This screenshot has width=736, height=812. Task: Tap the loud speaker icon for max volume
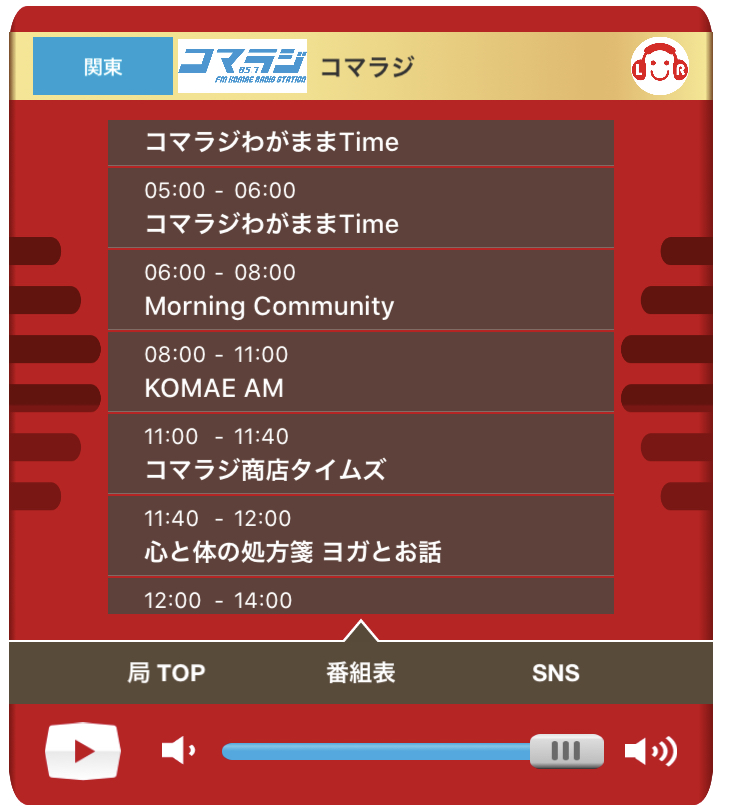point(650,751)
